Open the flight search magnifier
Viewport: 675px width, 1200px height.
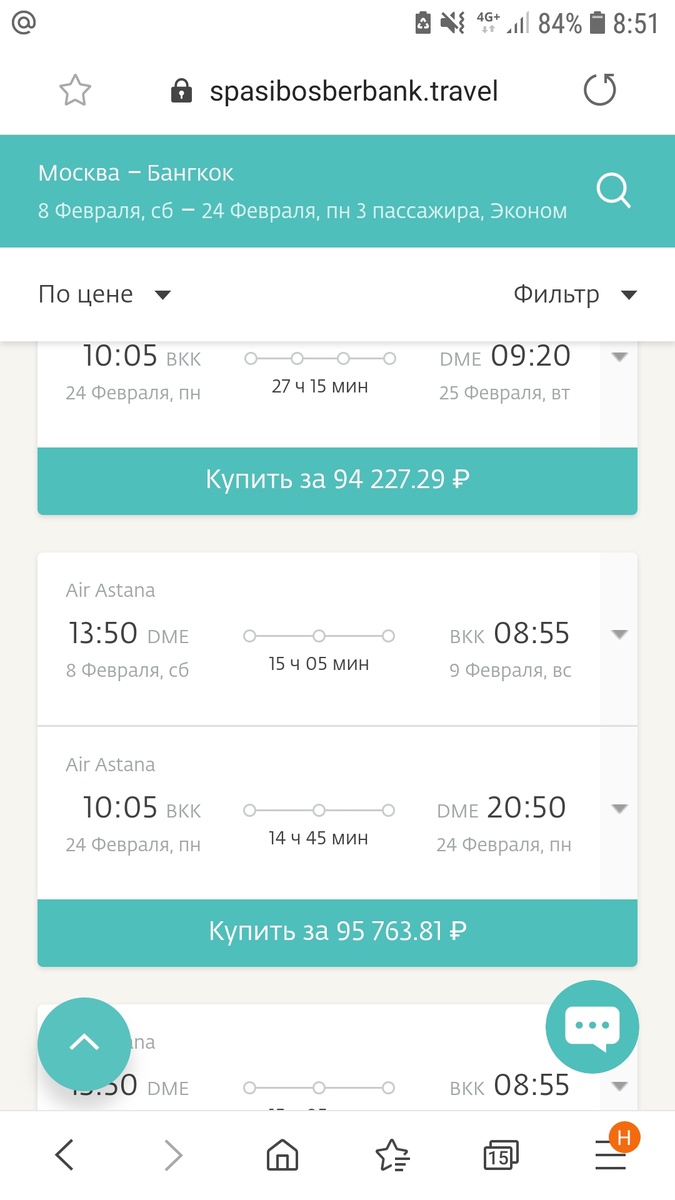[613, 190]
